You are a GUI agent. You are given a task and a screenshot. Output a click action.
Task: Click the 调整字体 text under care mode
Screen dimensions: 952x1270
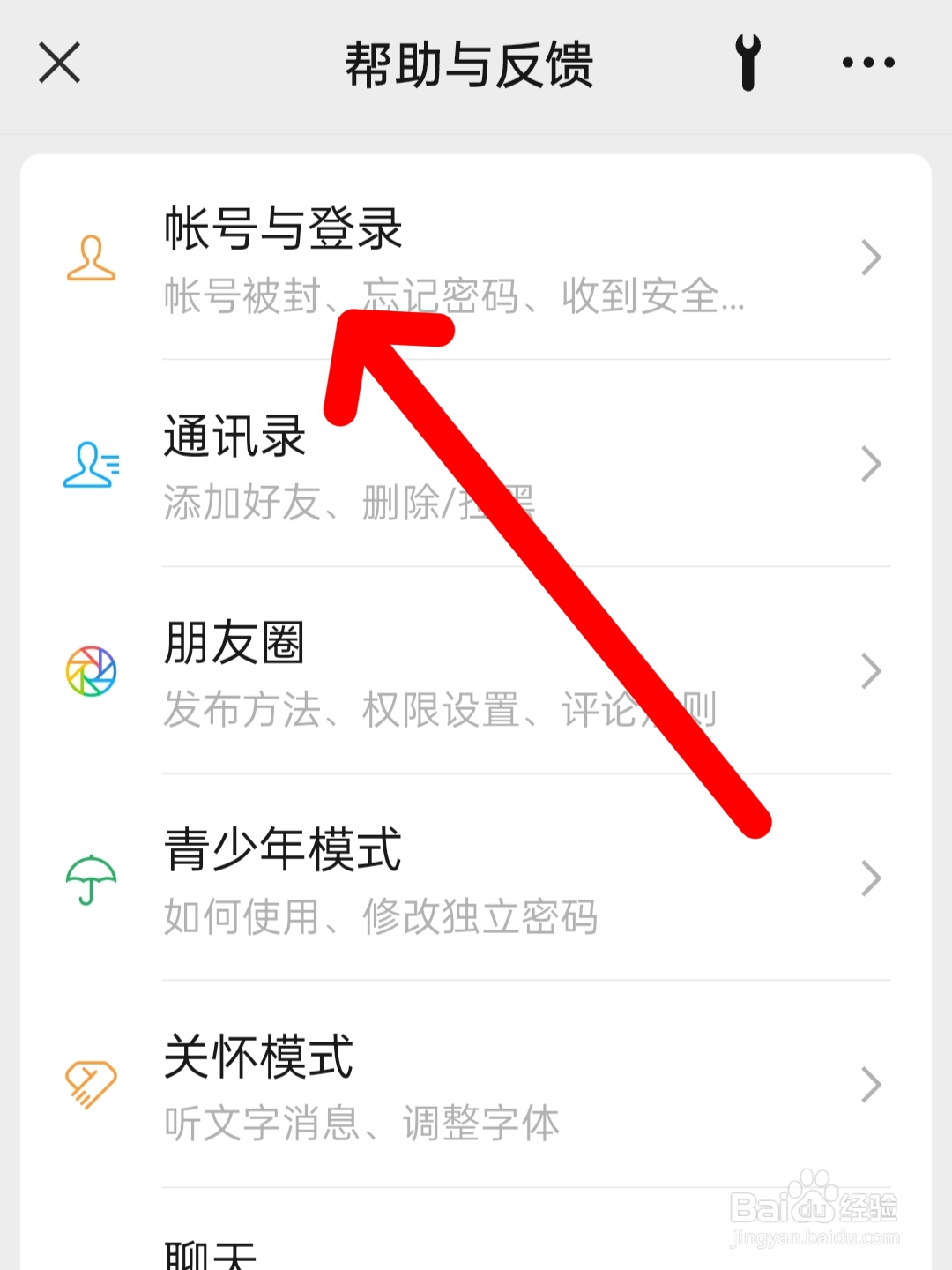coord(481,1124)
